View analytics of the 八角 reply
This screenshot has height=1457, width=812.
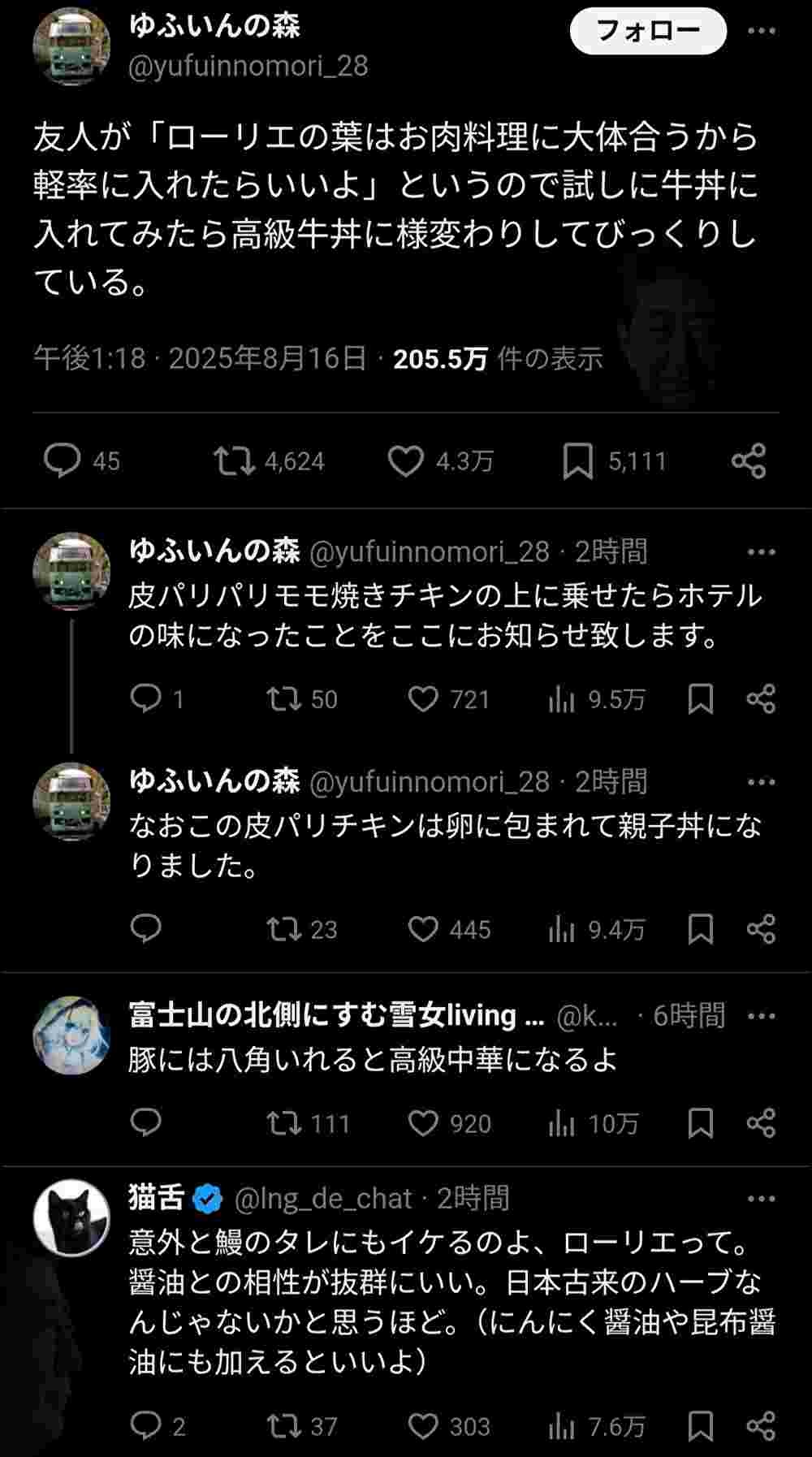561,1123
